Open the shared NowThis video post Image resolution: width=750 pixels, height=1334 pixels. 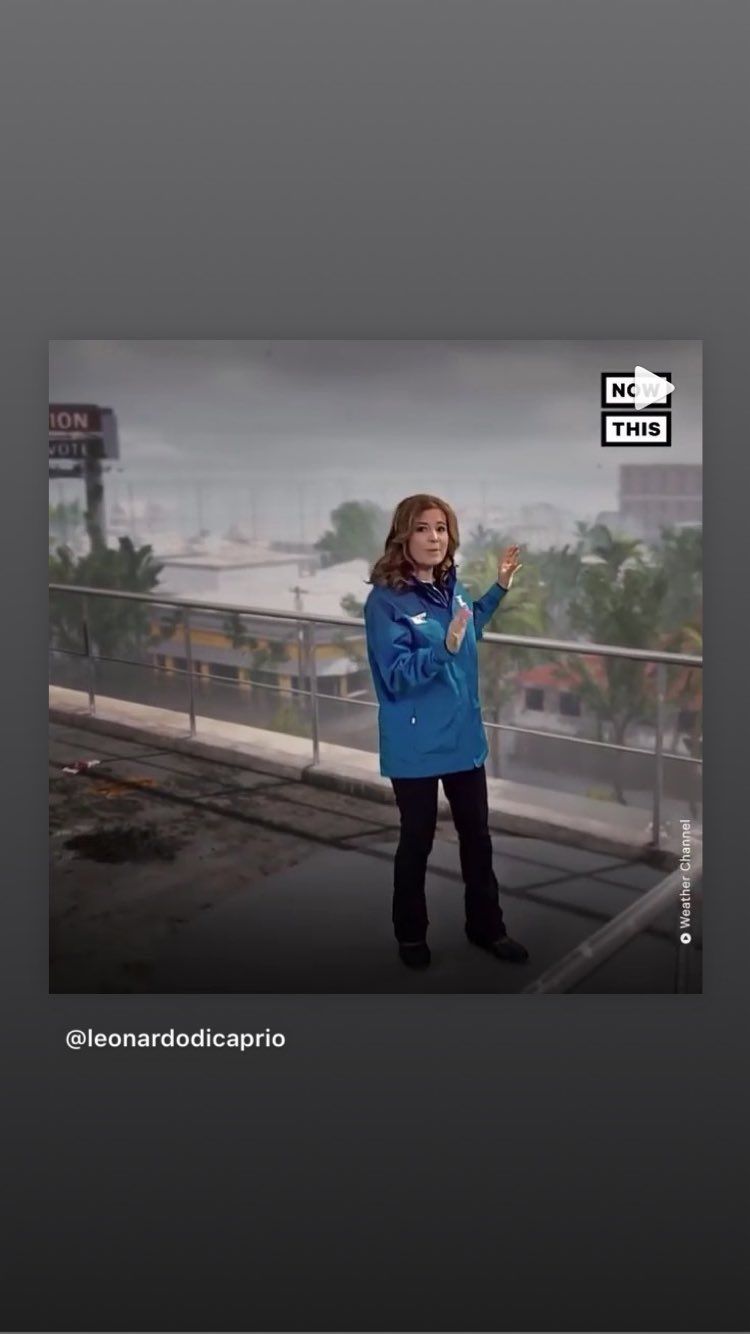[375, 666]
